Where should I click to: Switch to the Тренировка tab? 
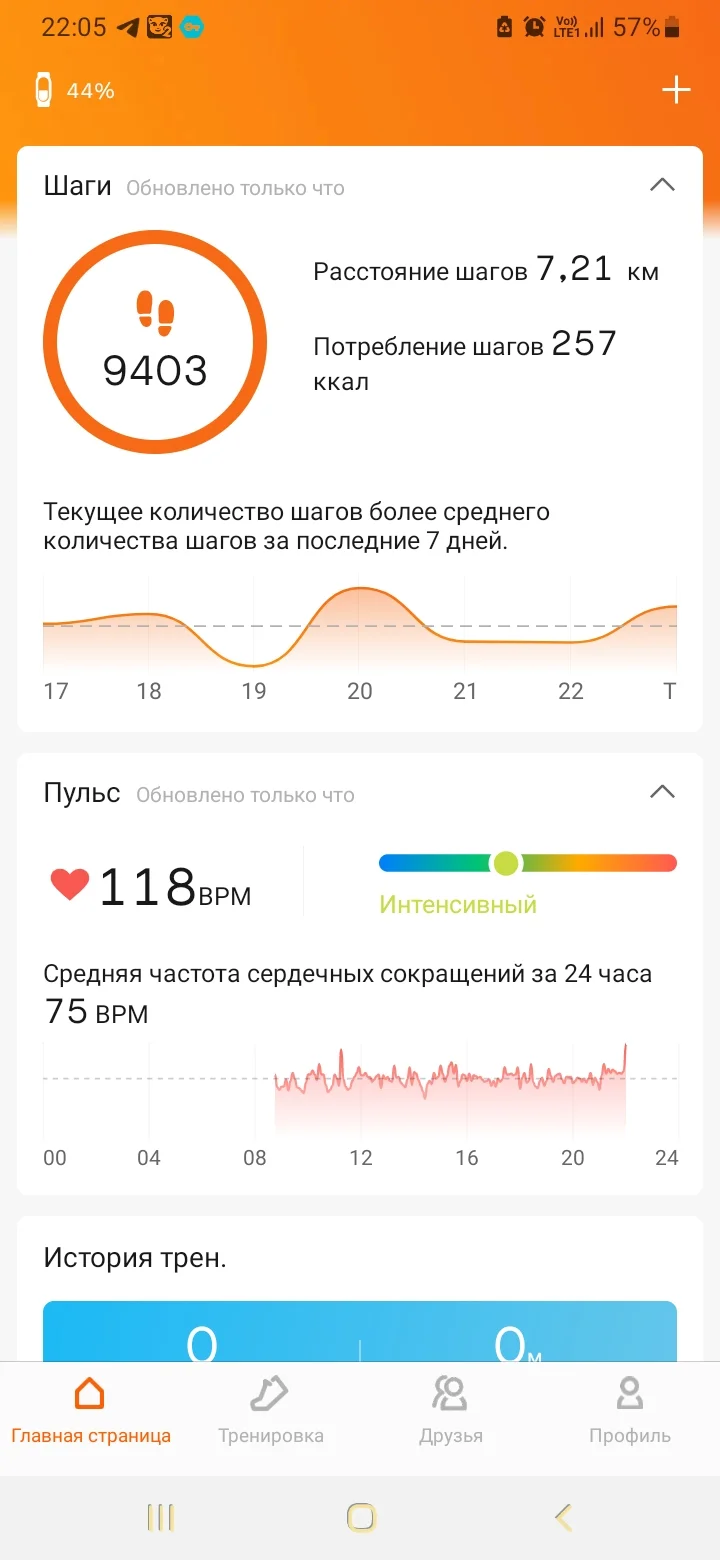[270, 1412]
